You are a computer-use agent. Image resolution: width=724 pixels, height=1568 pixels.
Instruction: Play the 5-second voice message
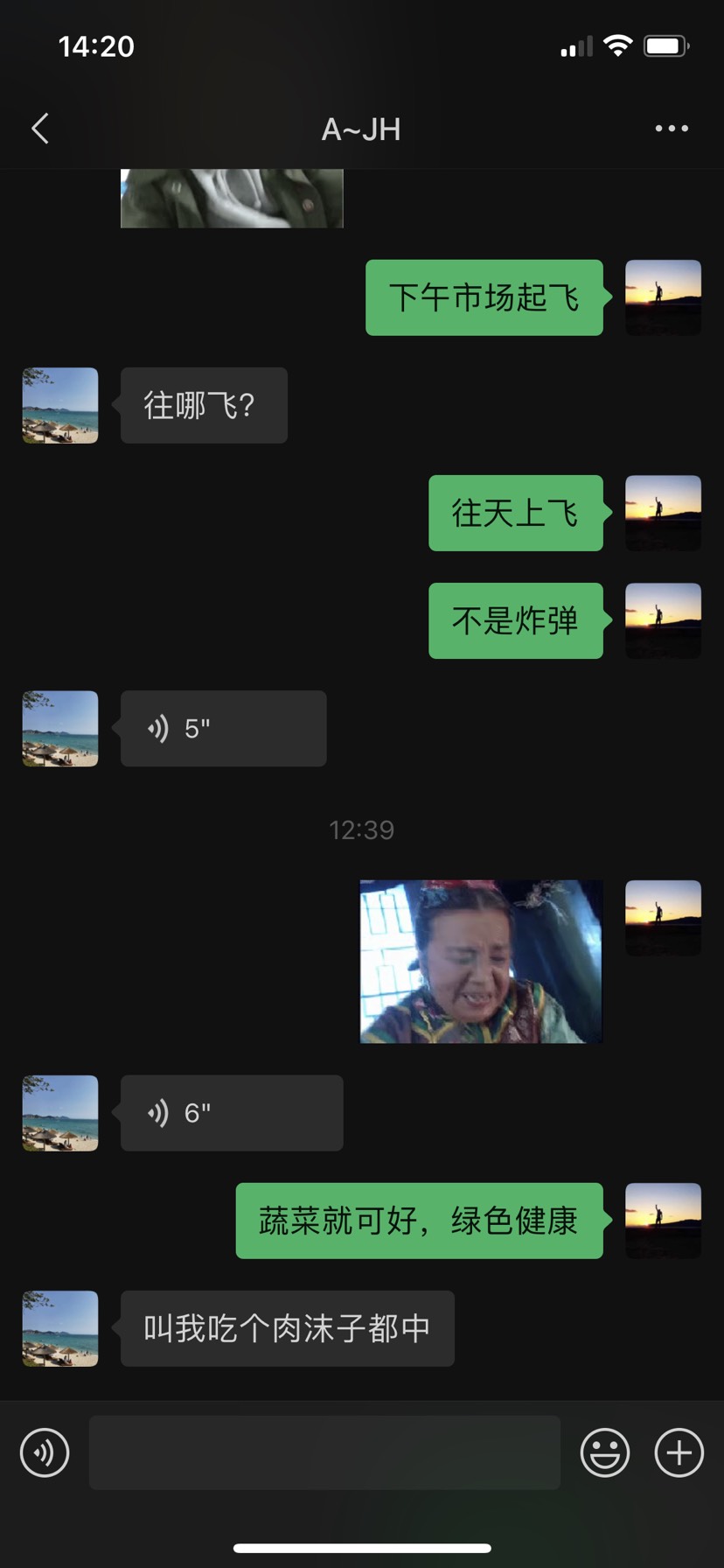coord(223,728)
